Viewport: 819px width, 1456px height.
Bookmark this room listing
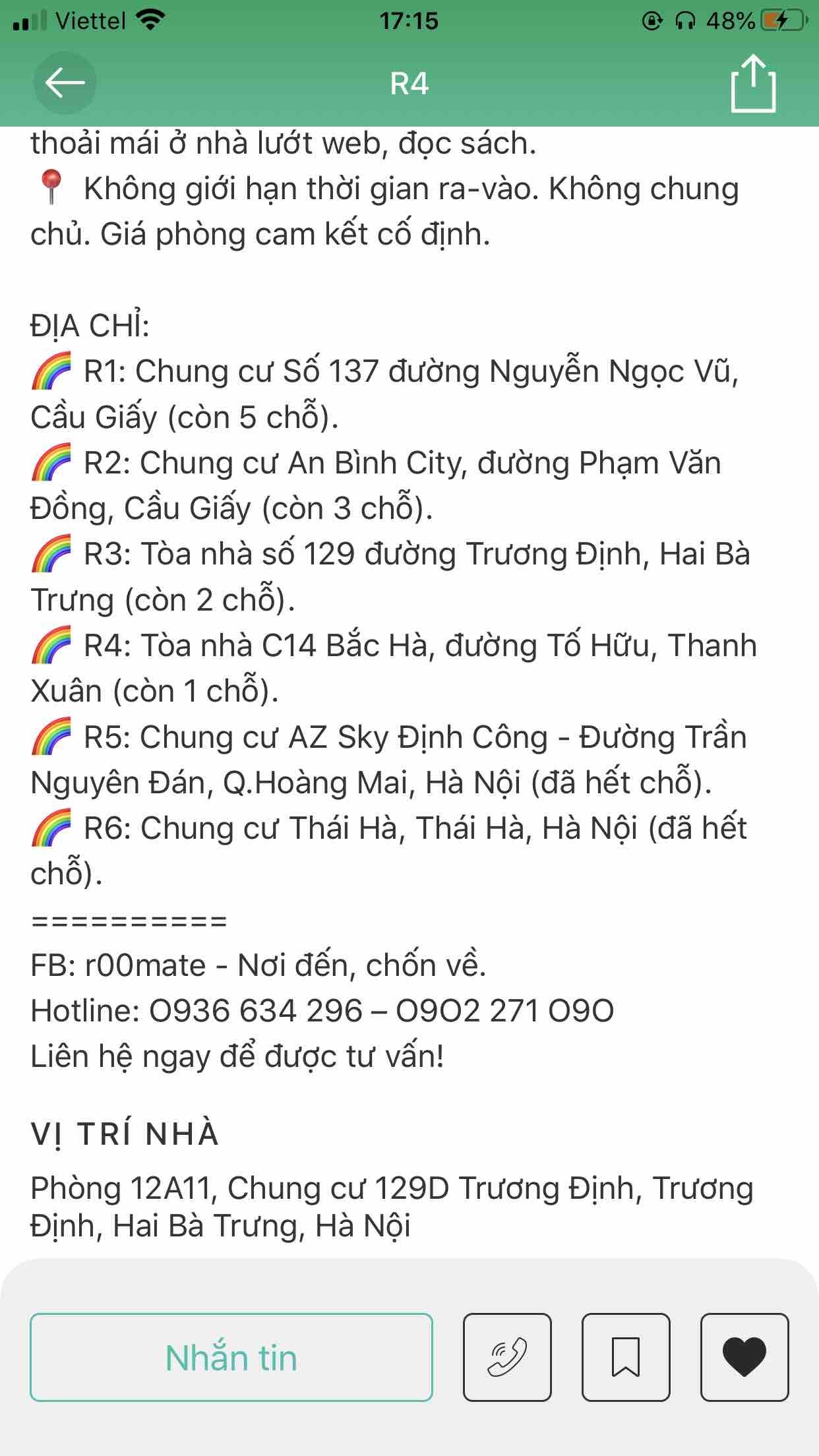coord(626,1357)
